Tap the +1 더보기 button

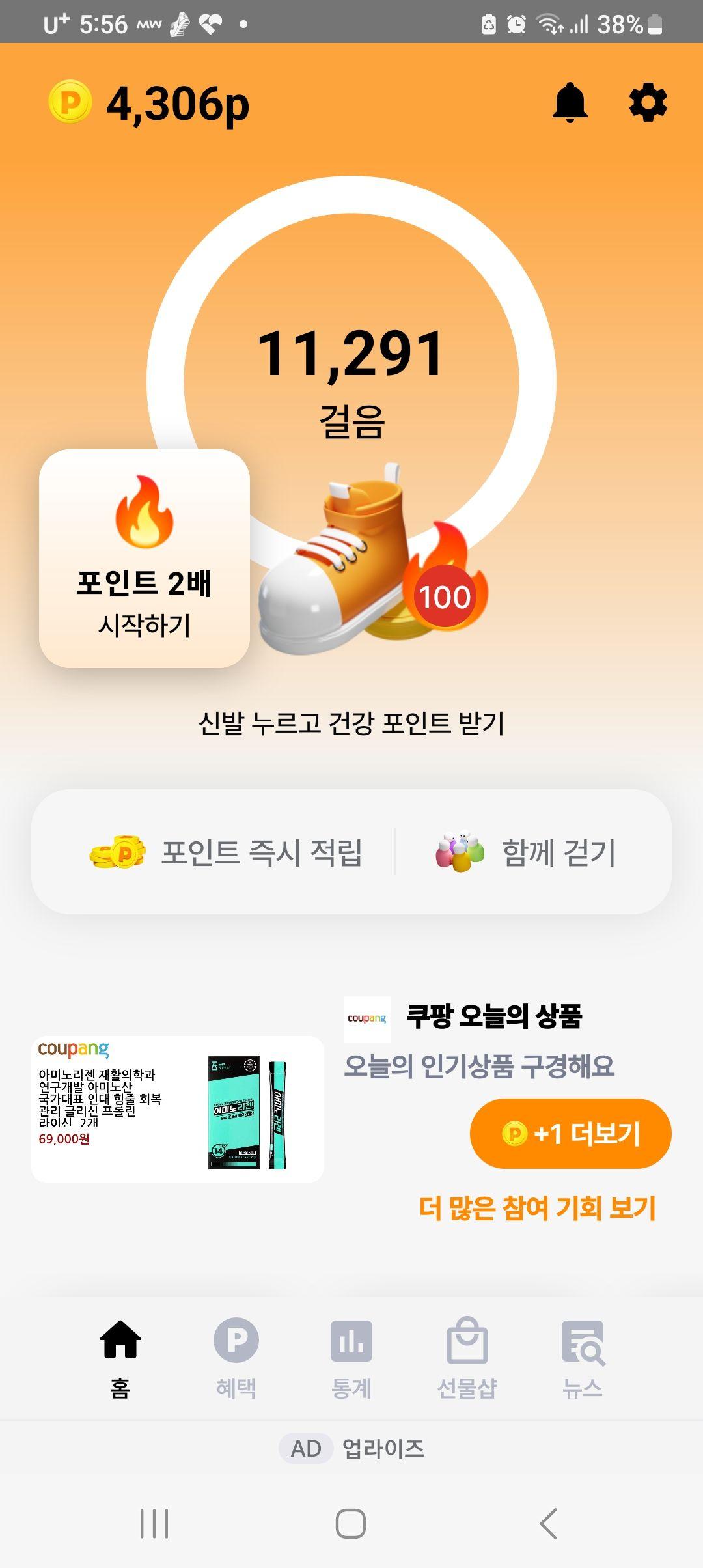570,1134
